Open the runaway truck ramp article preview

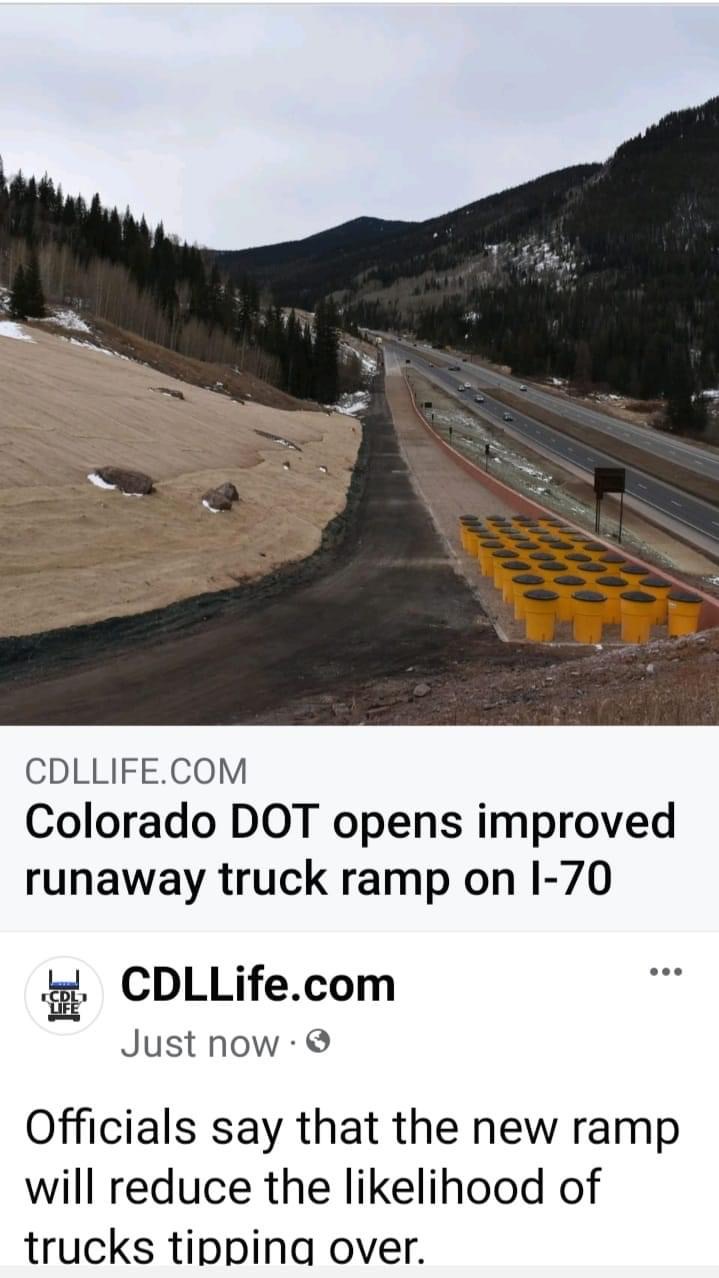[359, 365]
